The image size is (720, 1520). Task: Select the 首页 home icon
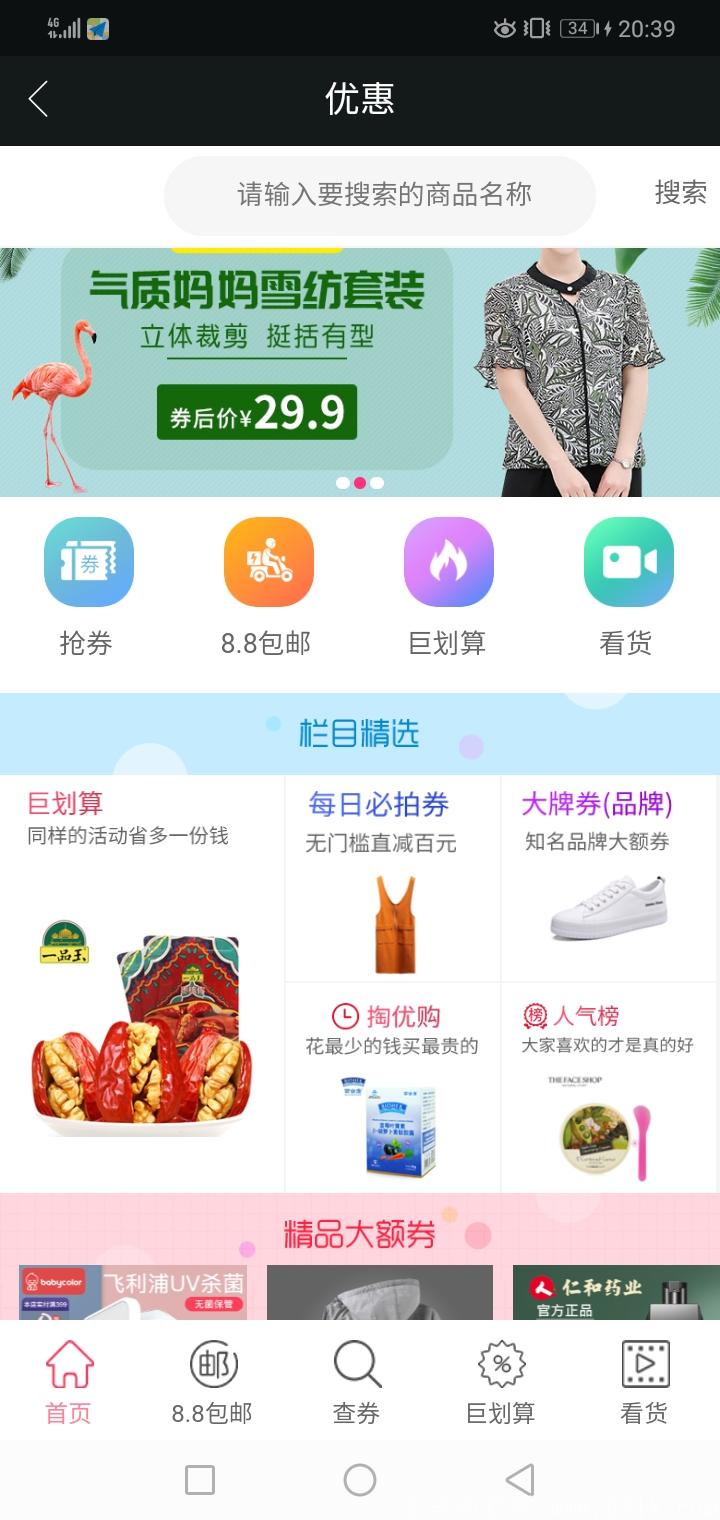pos(67,1362)
